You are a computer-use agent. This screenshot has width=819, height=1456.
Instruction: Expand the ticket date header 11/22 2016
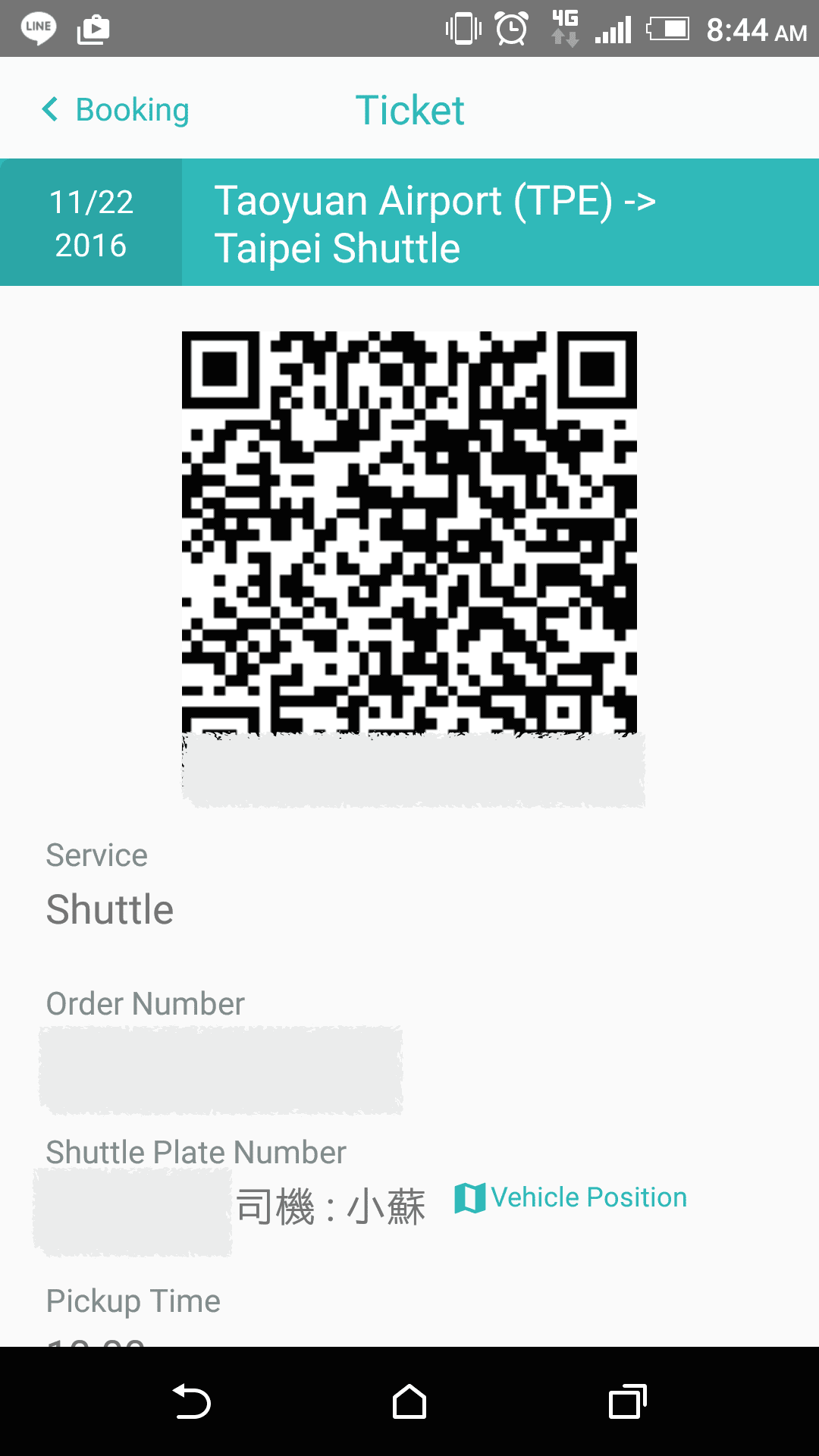pyautogui.click(x=90, y=221)
